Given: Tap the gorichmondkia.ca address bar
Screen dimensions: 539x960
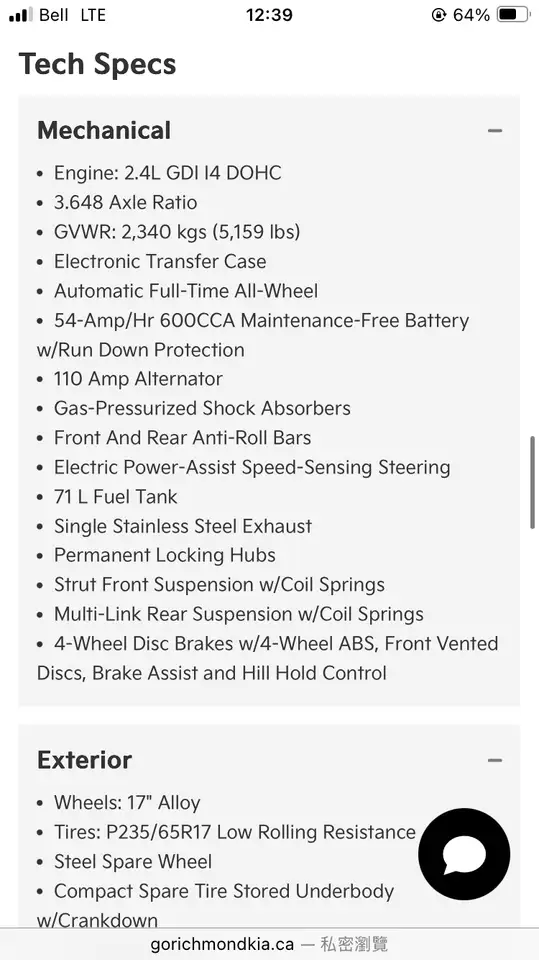Looking at the screenshot, I should click(270, 944).
